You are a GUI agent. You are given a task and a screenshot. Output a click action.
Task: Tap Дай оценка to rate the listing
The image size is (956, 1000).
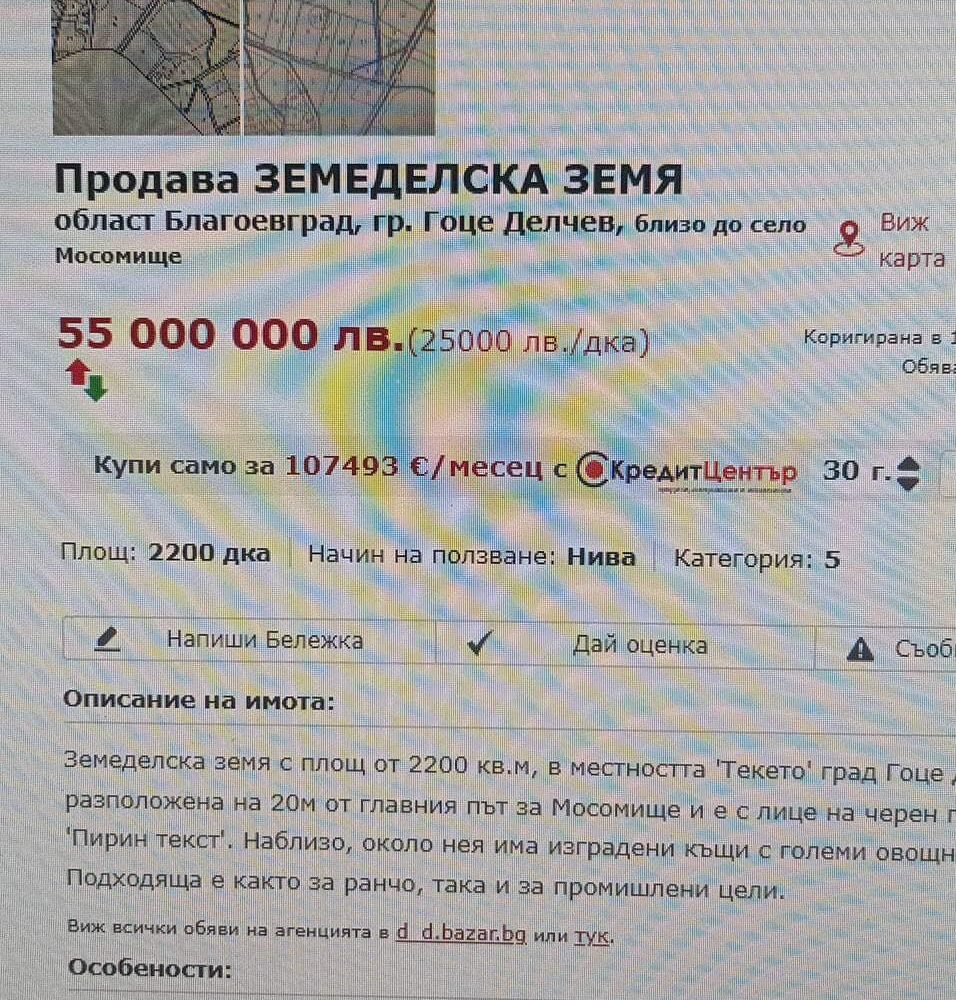coord(625,645)
